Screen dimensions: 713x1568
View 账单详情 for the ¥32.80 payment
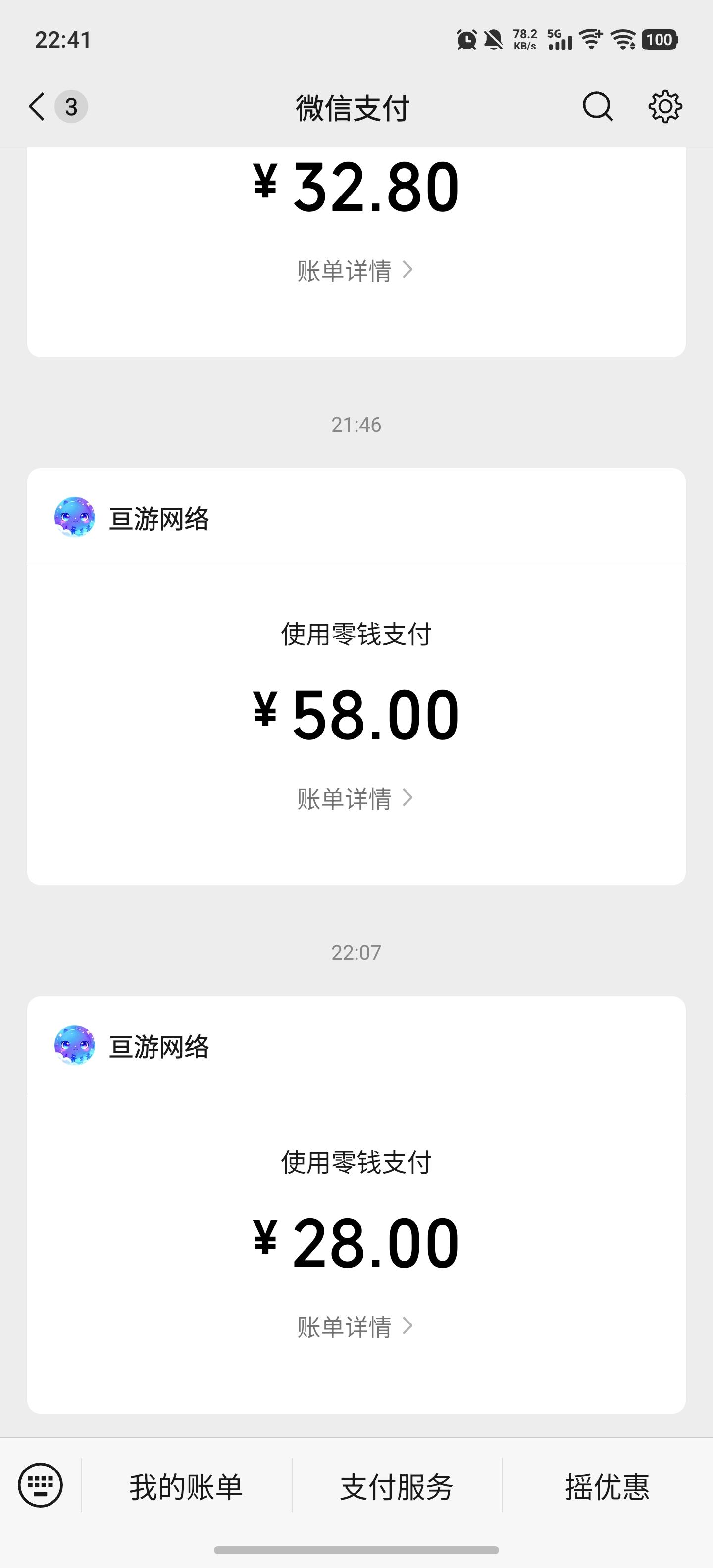coord(355,271)
